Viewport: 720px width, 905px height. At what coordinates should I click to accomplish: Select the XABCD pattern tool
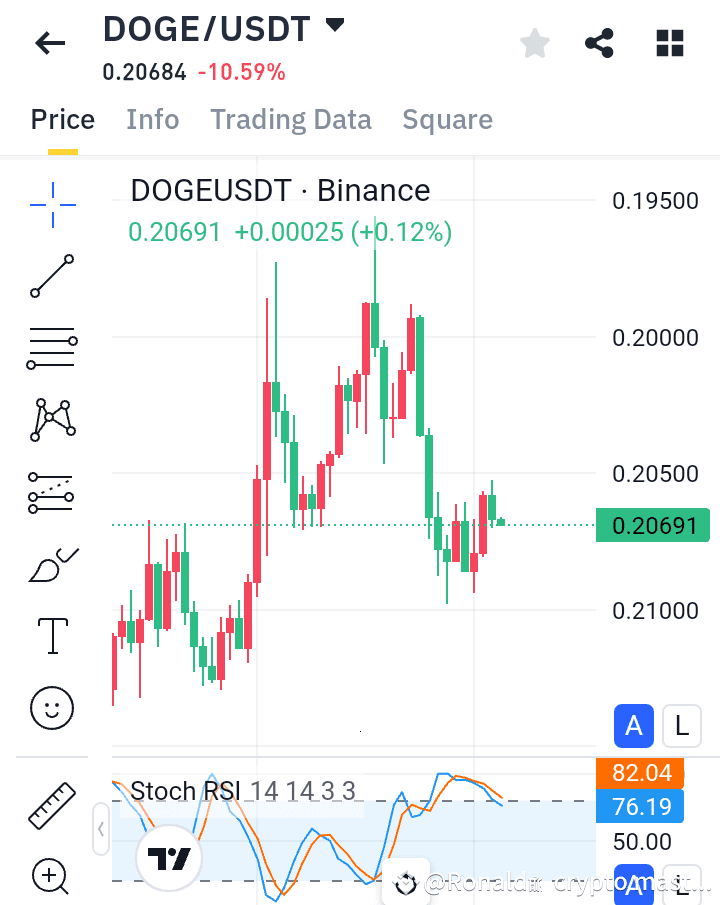[x=50, y=418]
